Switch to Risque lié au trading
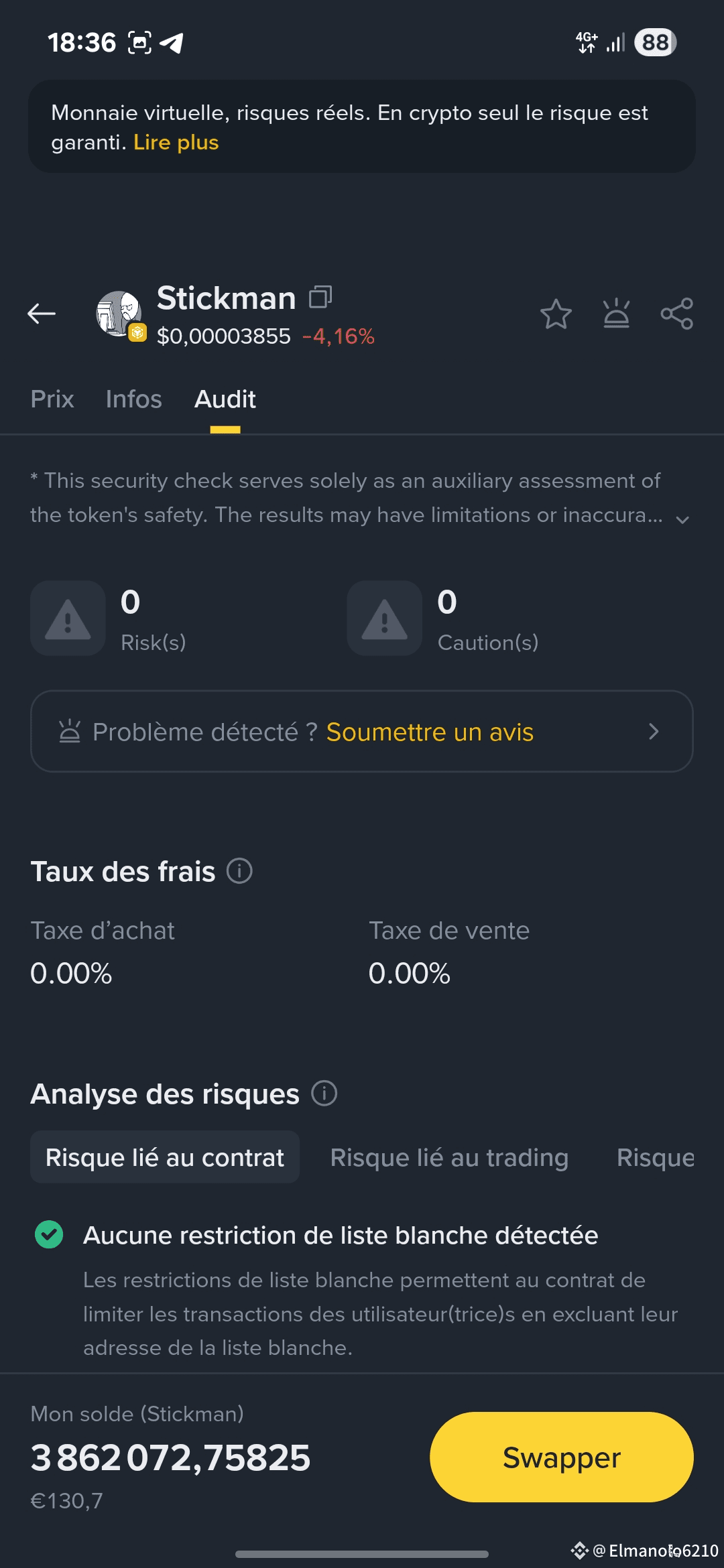724x1568 pixels. [x=449, y=1157]
